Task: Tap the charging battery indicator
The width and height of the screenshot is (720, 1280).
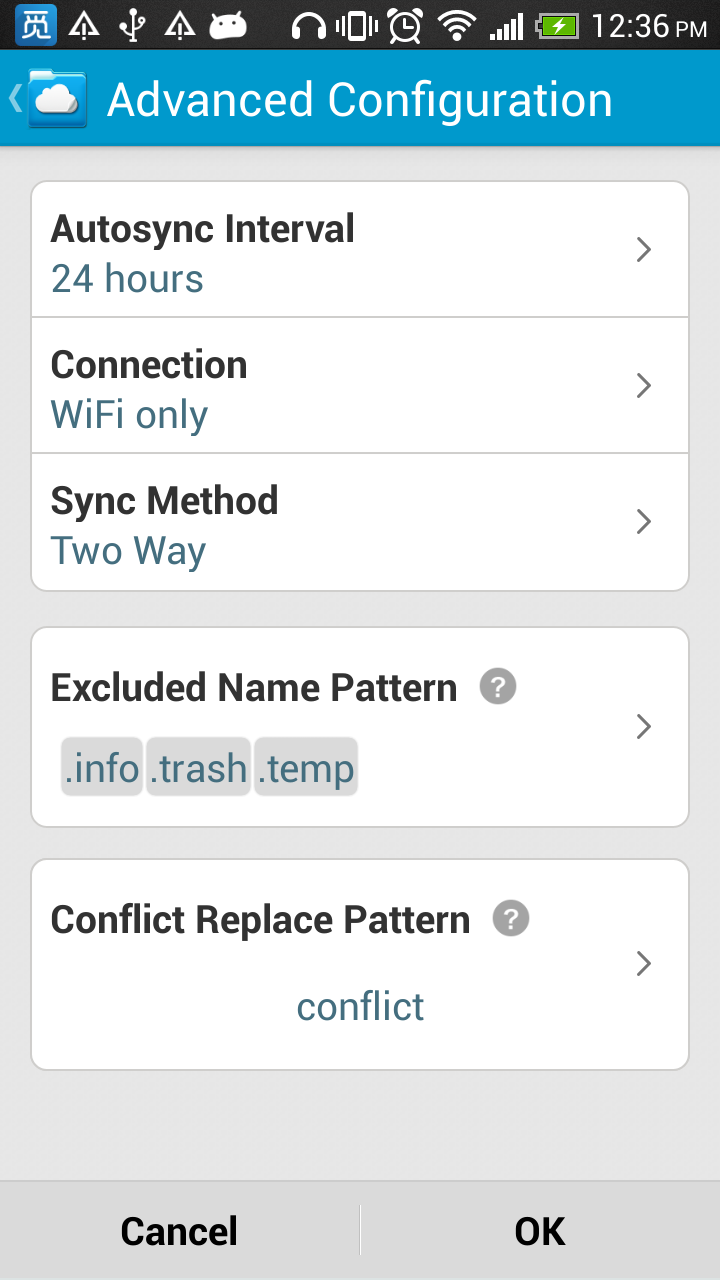Action: pyautogui.click(x=559, y=24)
